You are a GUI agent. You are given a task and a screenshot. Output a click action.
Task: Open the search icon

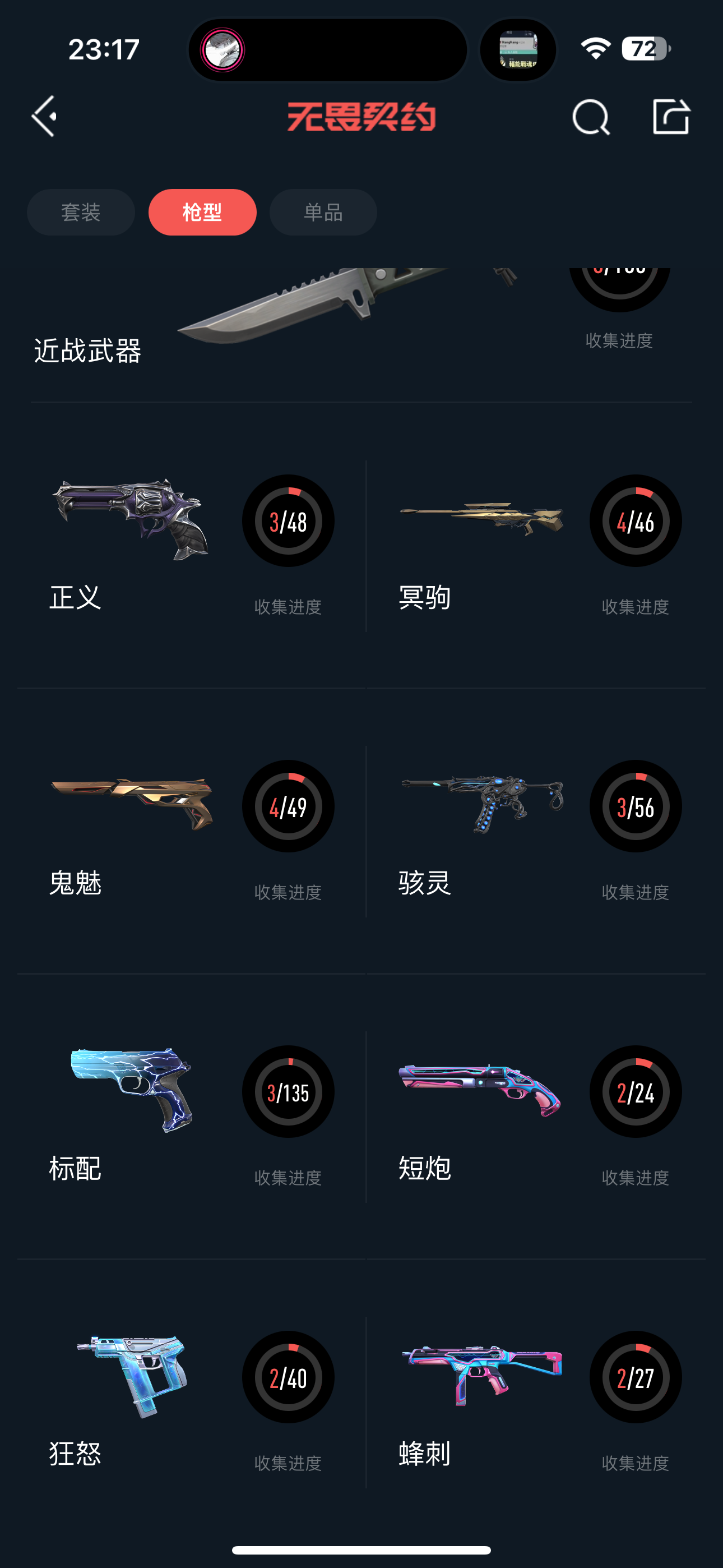pos(590,116)
